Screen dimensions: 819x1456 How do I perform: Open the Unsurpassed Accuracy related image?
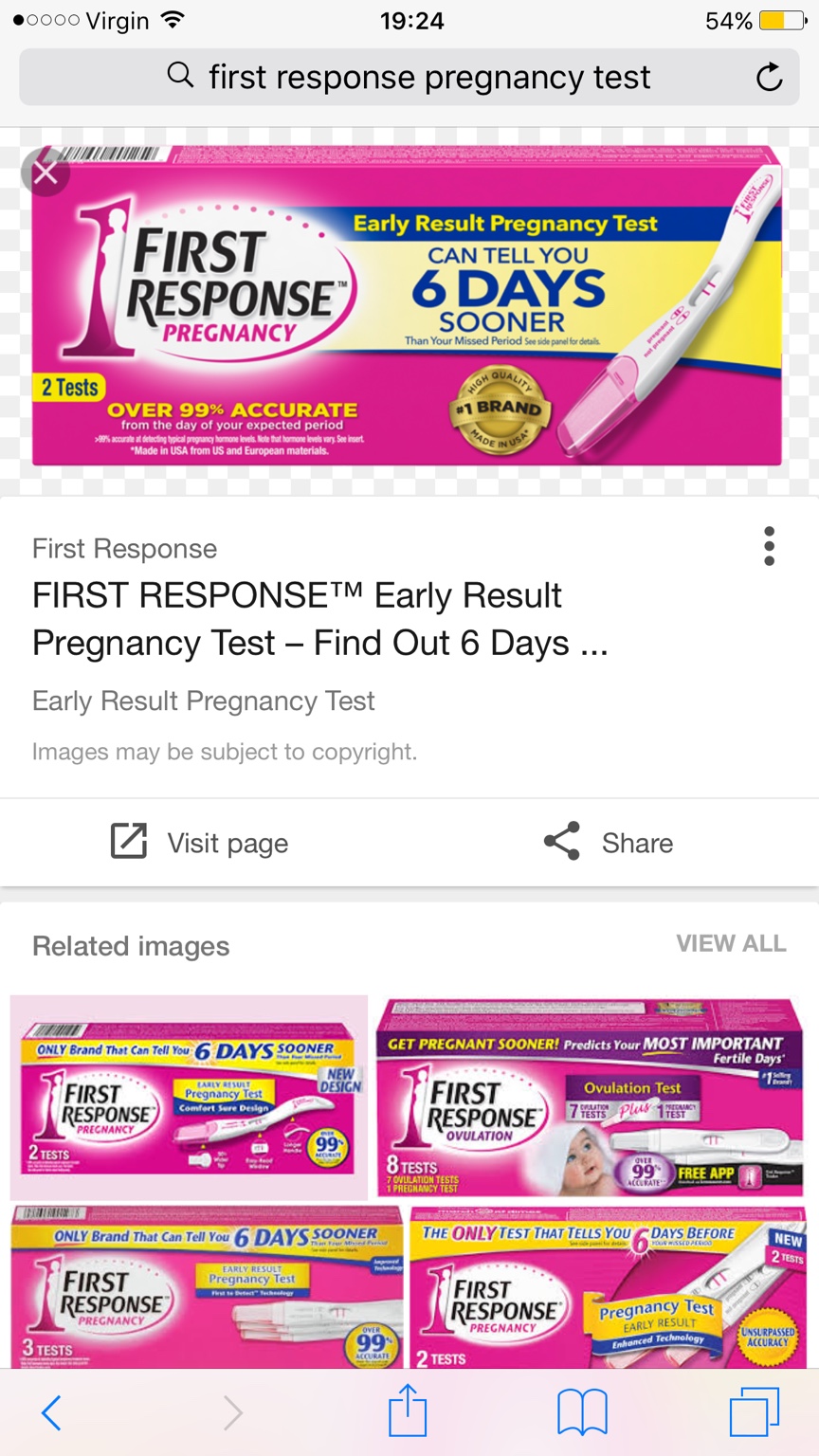pyautogui.click(x=609, y=1285)
